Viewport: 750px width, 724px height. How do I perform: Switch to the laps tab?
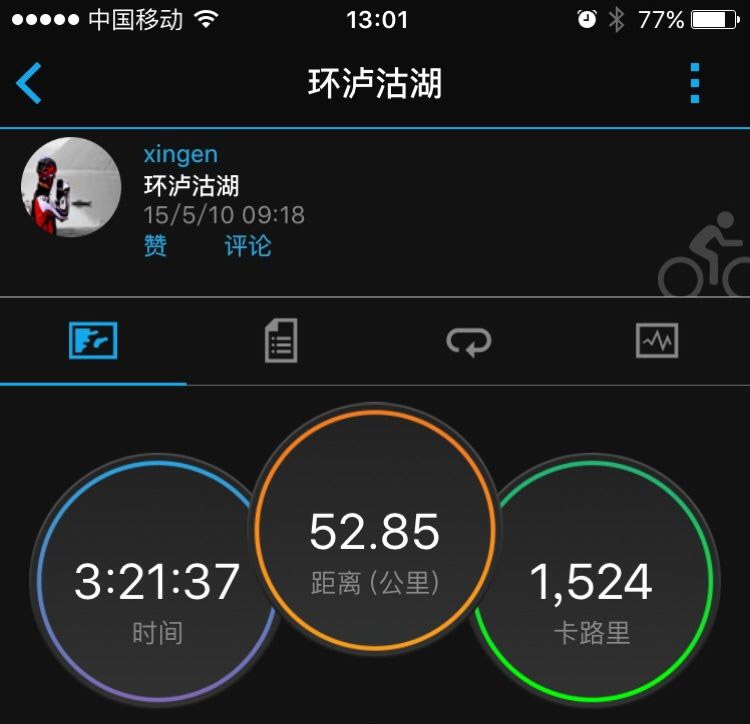click(x=468, y=342)
